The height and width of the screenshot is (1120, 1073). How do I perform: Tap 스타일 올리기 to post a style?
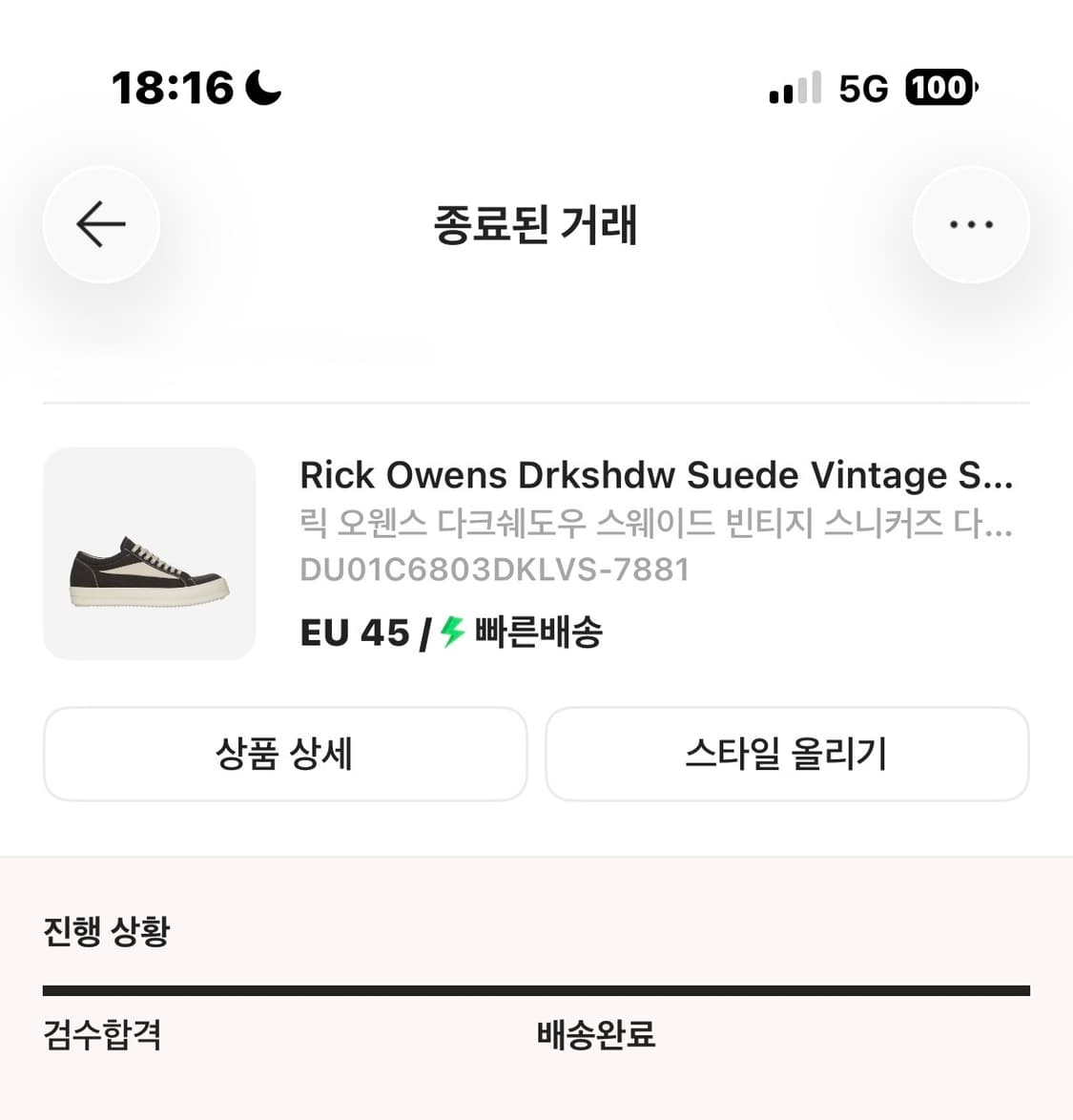[788, 754]
